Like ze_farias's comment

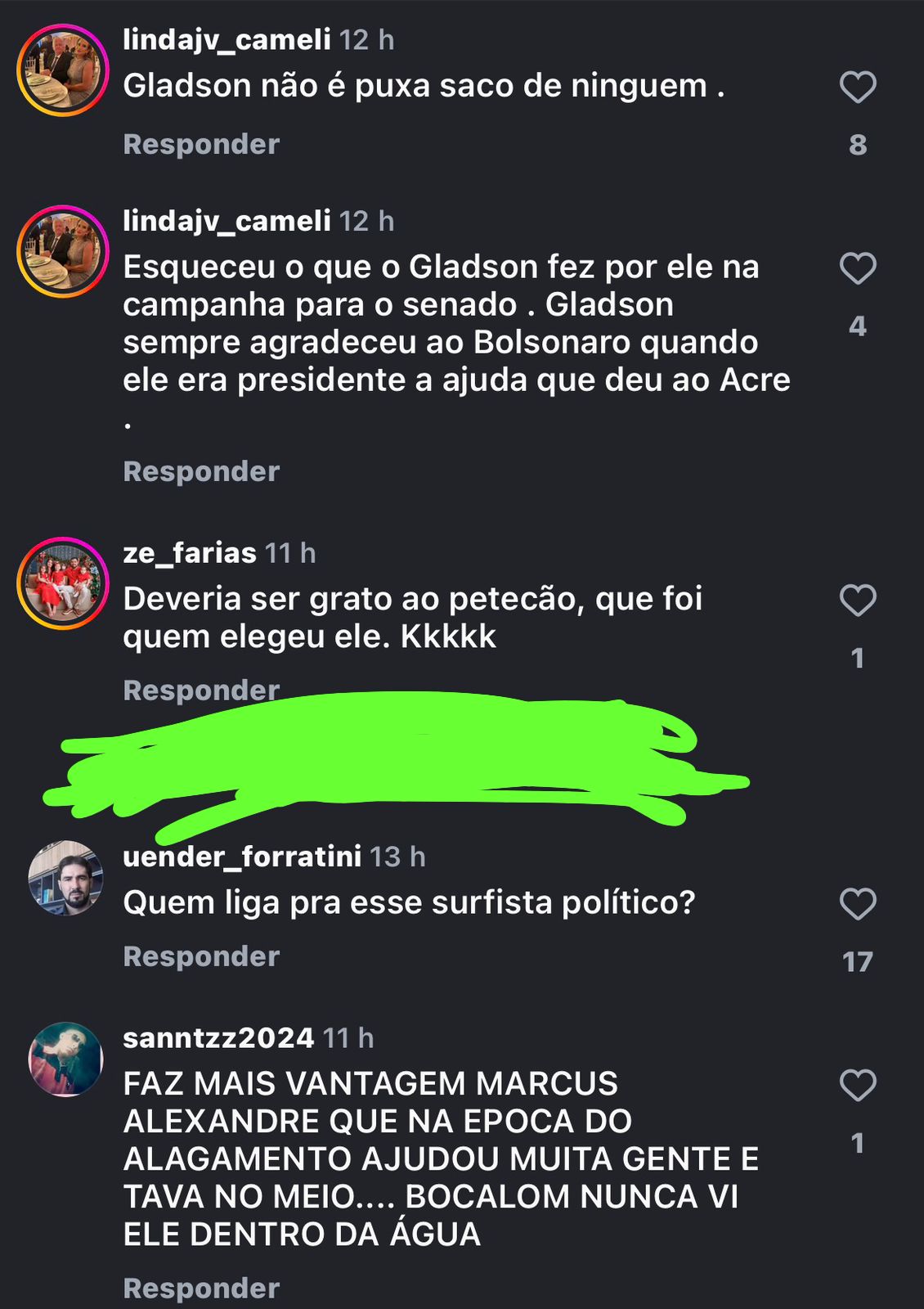pos(858,601)
